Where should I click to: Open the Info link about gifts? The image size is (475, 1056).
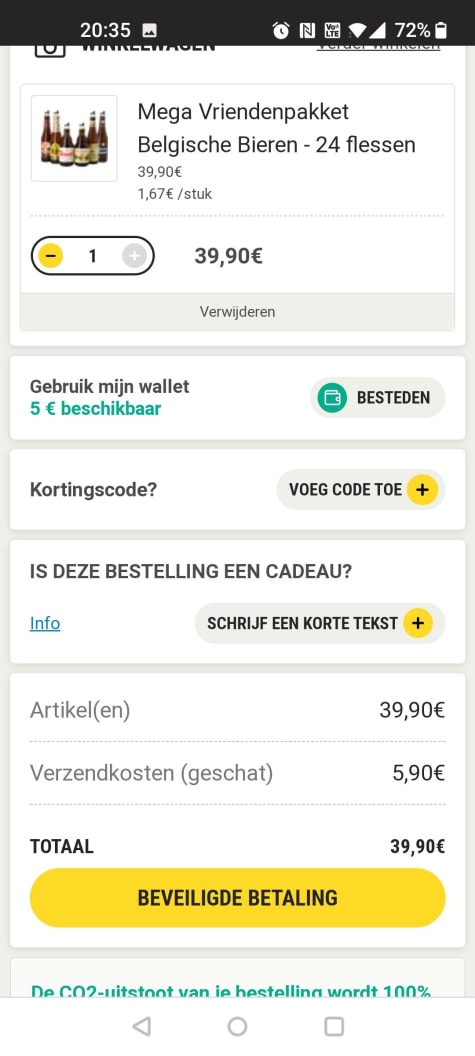[45, 623]
